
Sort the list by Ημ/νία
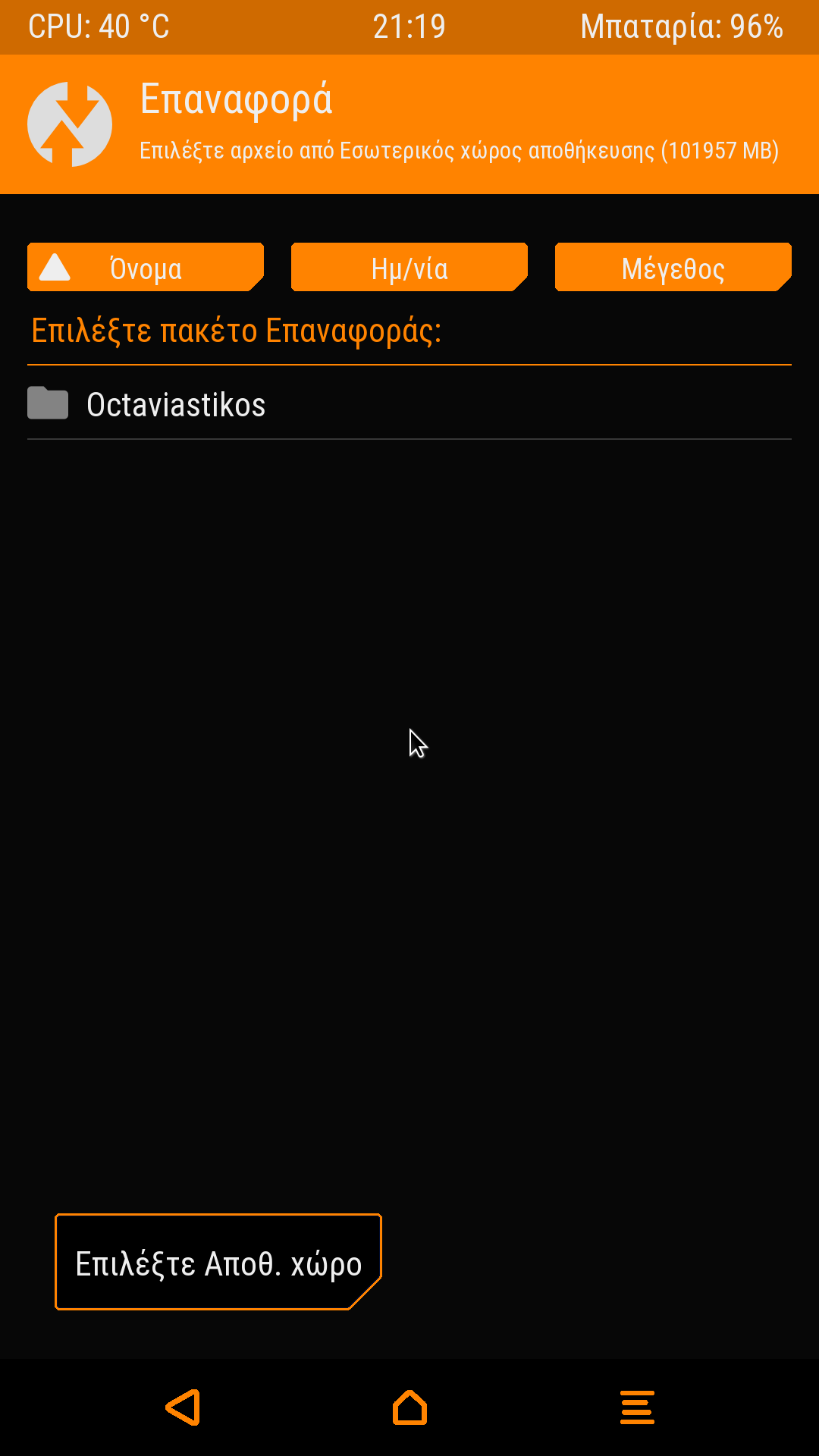click(409, 267)
